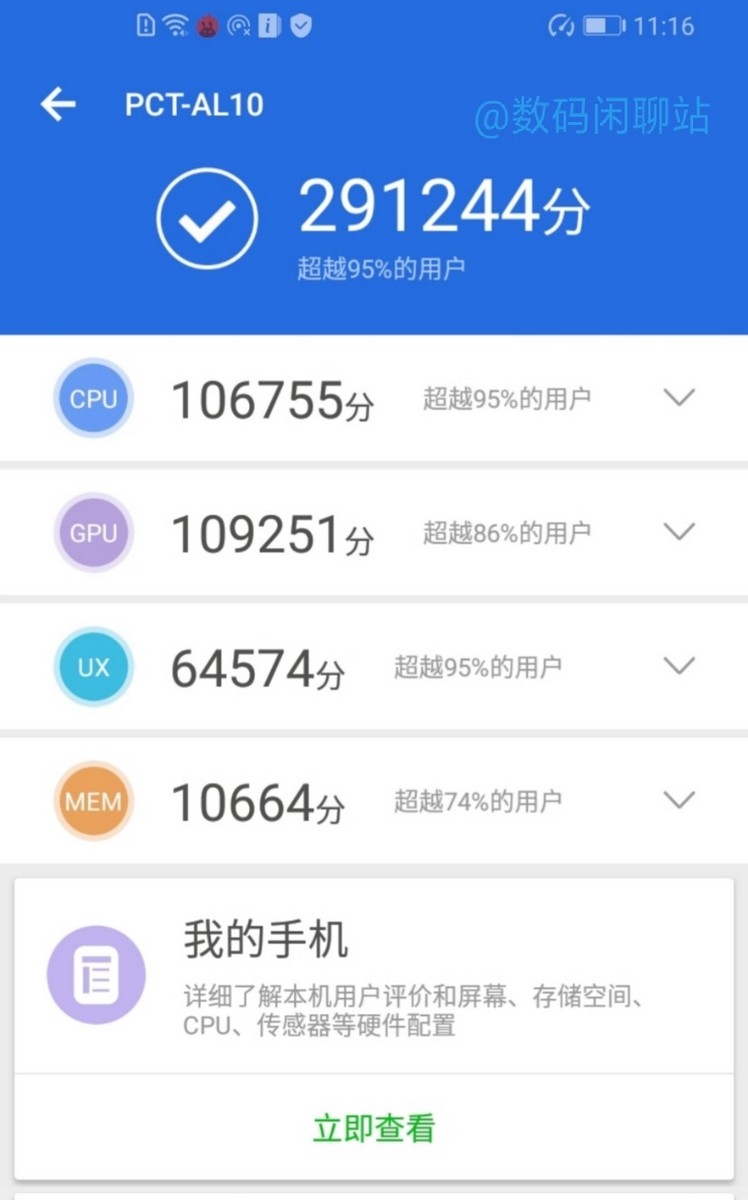Go back using the top-left arrow
The width and height of the screenshot is (748, 1200).
58,104
